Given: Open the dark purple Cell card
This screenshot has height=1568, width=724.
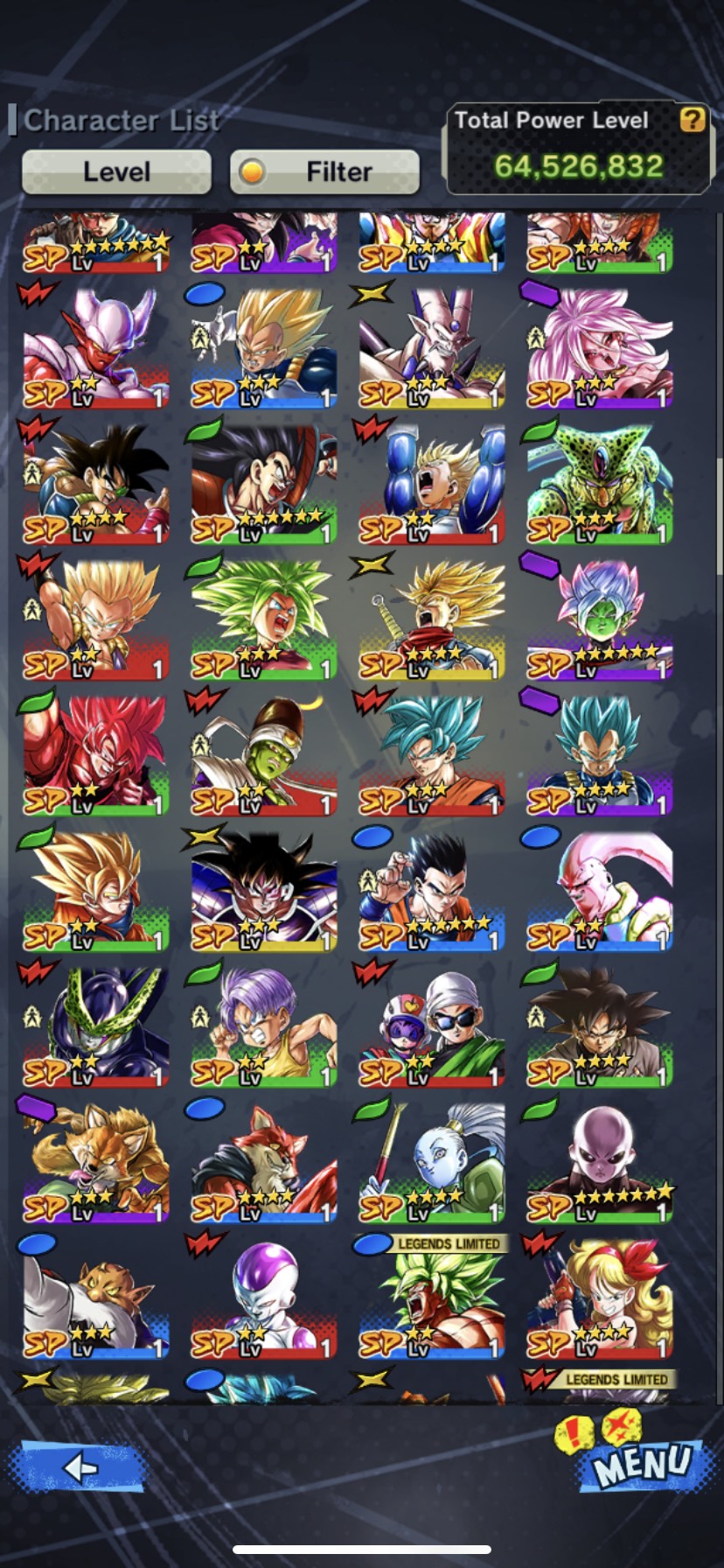Looking at the screenshot, I should click(95, 1026).
